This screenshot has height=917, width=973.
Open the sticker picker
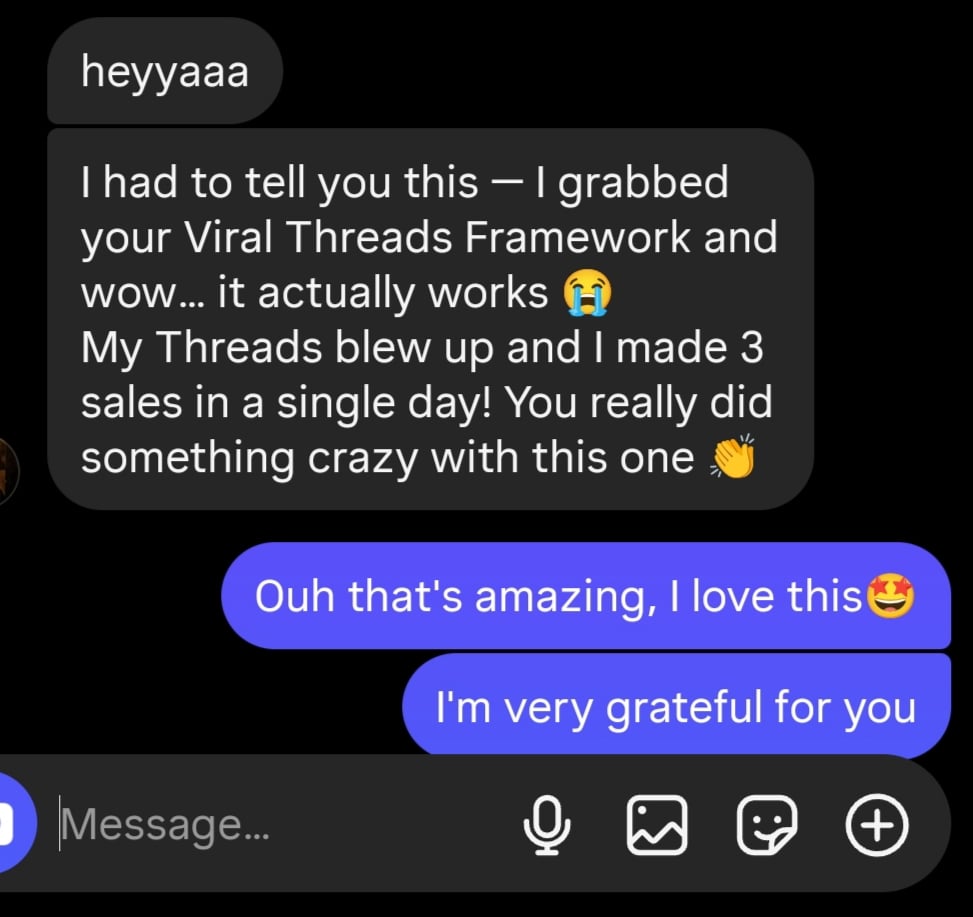767,825
